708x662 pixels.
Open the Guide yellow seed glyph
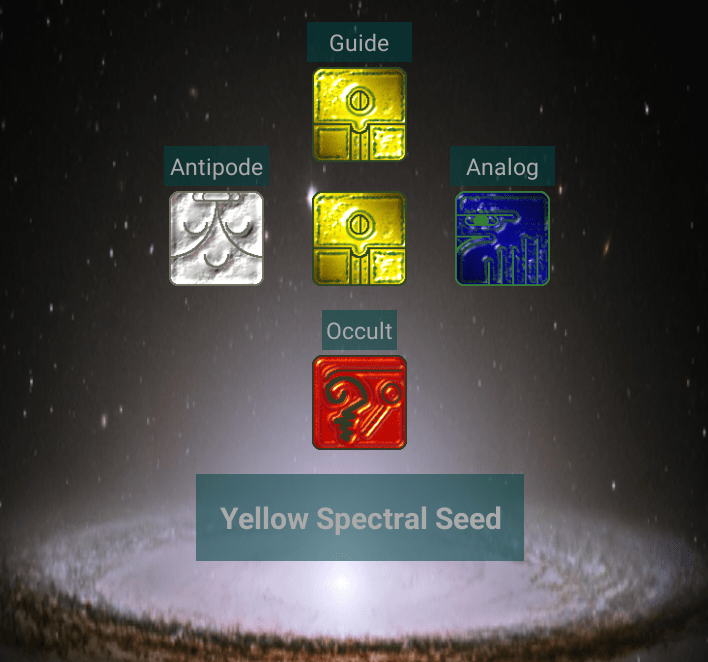click(359, 114)
